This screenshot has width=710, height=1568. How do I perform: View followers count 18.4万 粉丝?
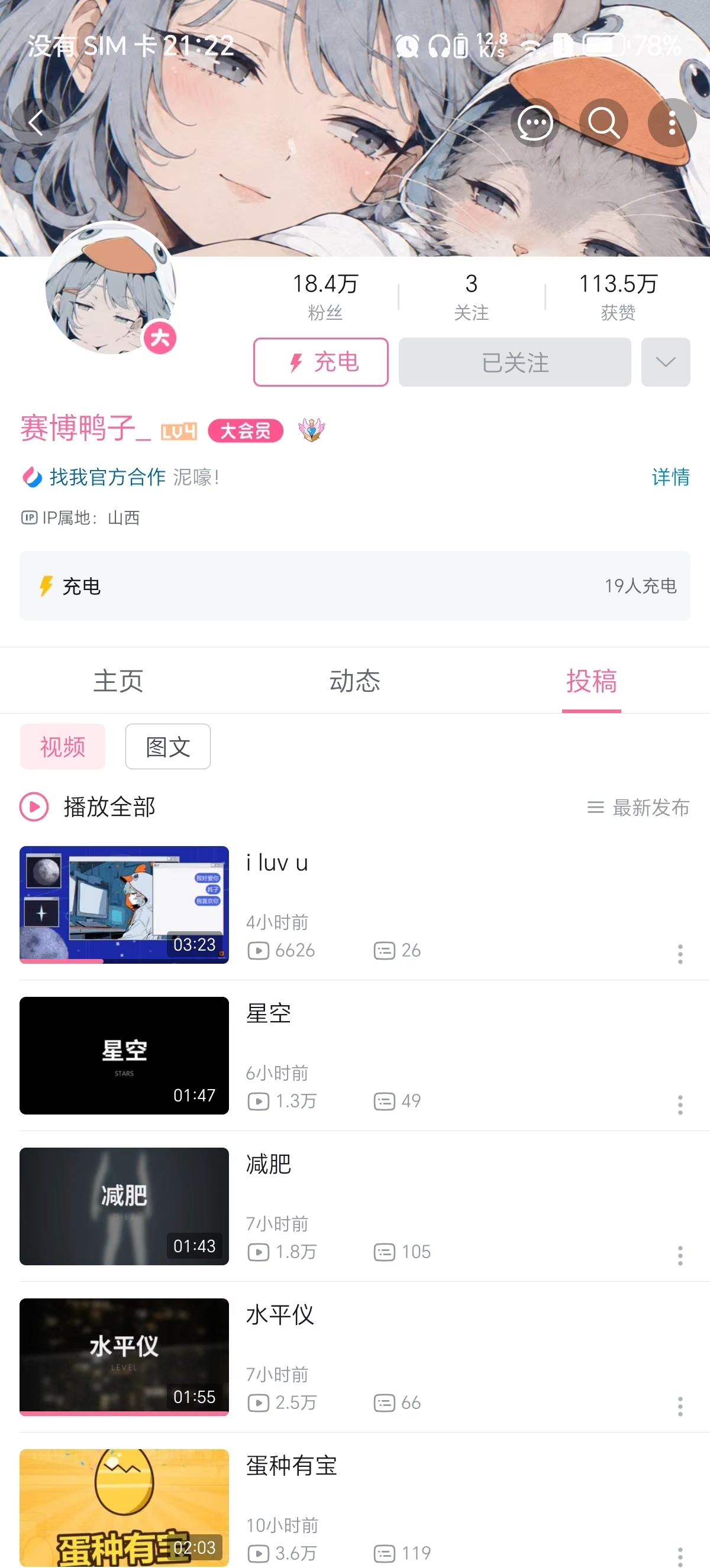tap(325, 296)
